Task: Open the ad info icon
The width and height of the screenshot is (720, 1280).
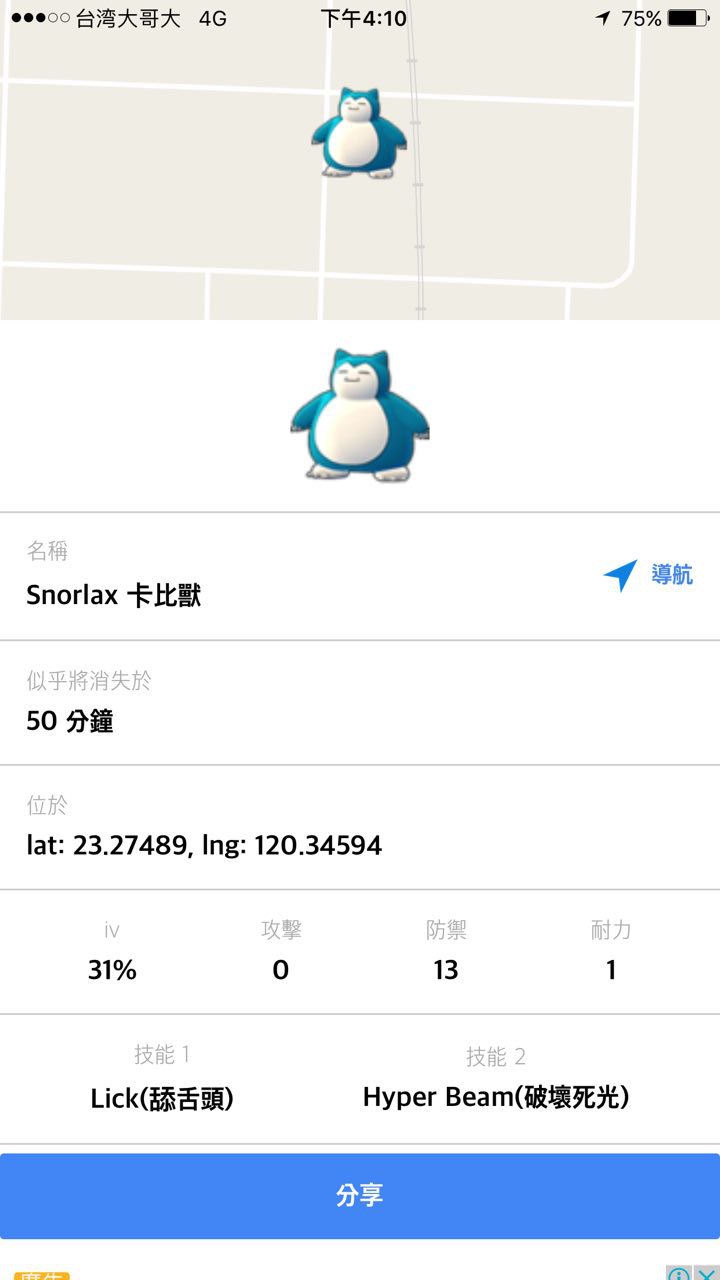Action: [x=679, y=1274]
